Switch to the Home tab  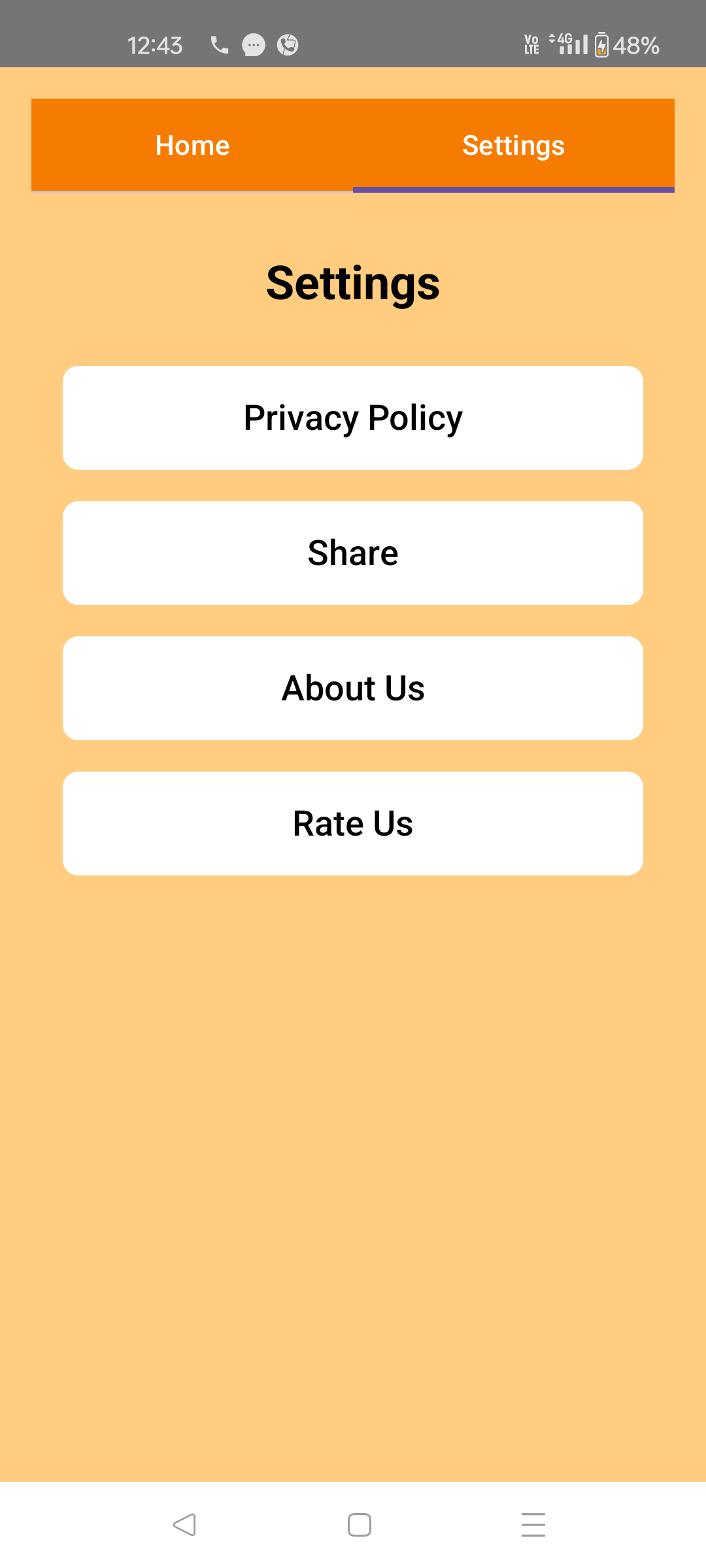point(192,145)
